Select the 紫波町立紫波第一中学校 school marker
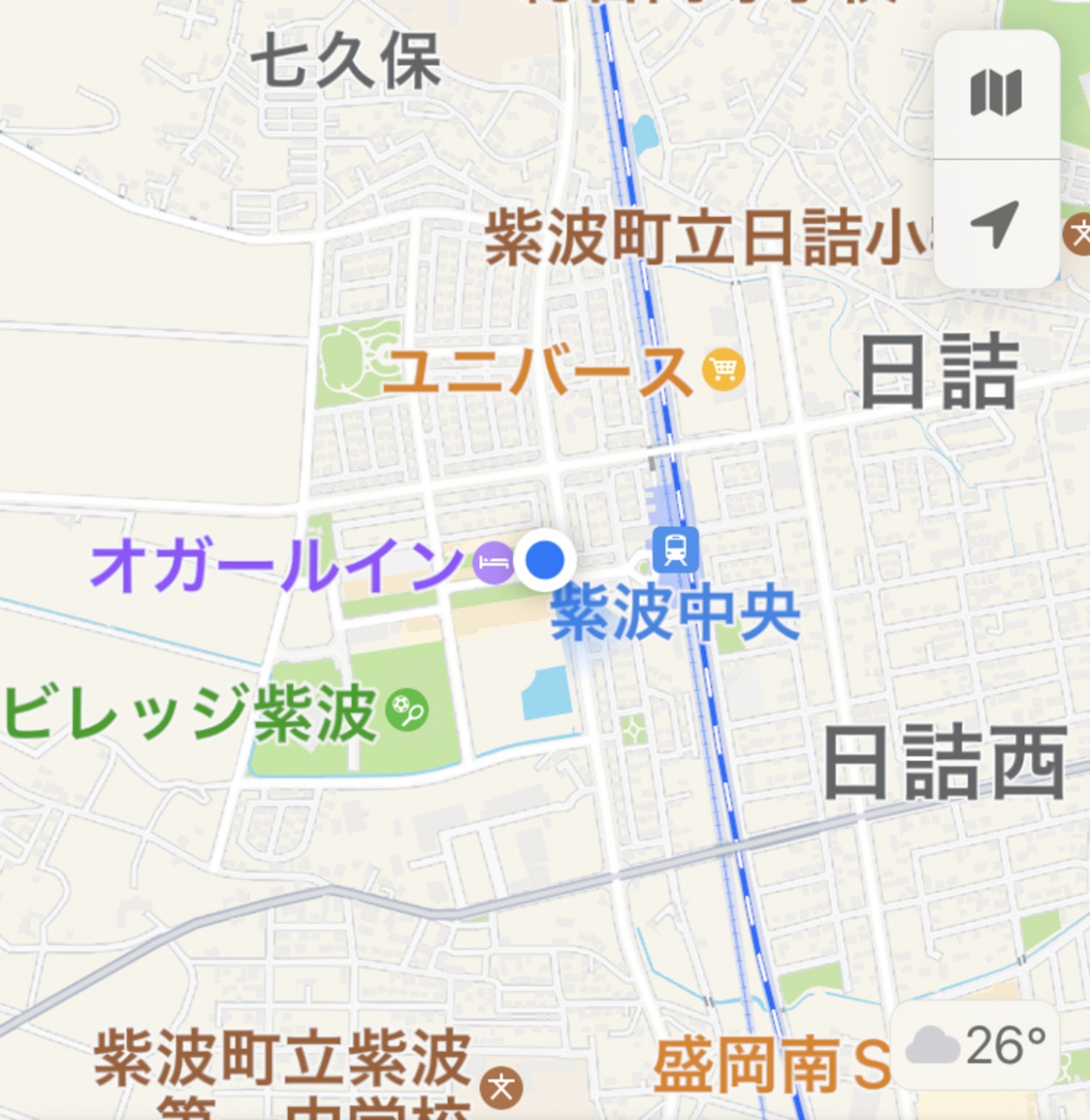This screenshot has height=1120, width=1090. click(502, 1088)
